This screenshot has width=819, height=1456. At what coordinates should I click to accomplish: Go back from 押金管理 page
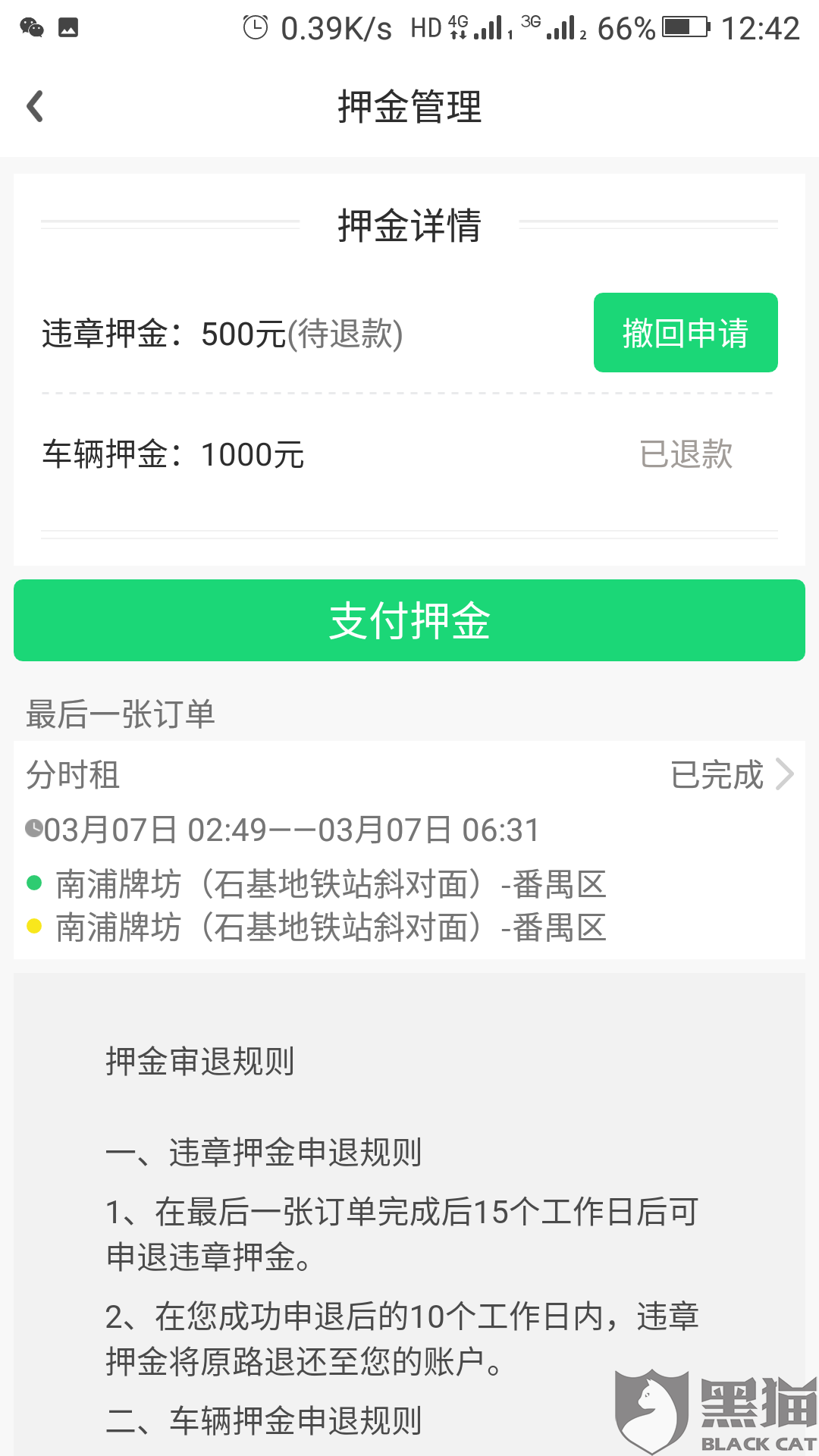(x=35, y=106)
